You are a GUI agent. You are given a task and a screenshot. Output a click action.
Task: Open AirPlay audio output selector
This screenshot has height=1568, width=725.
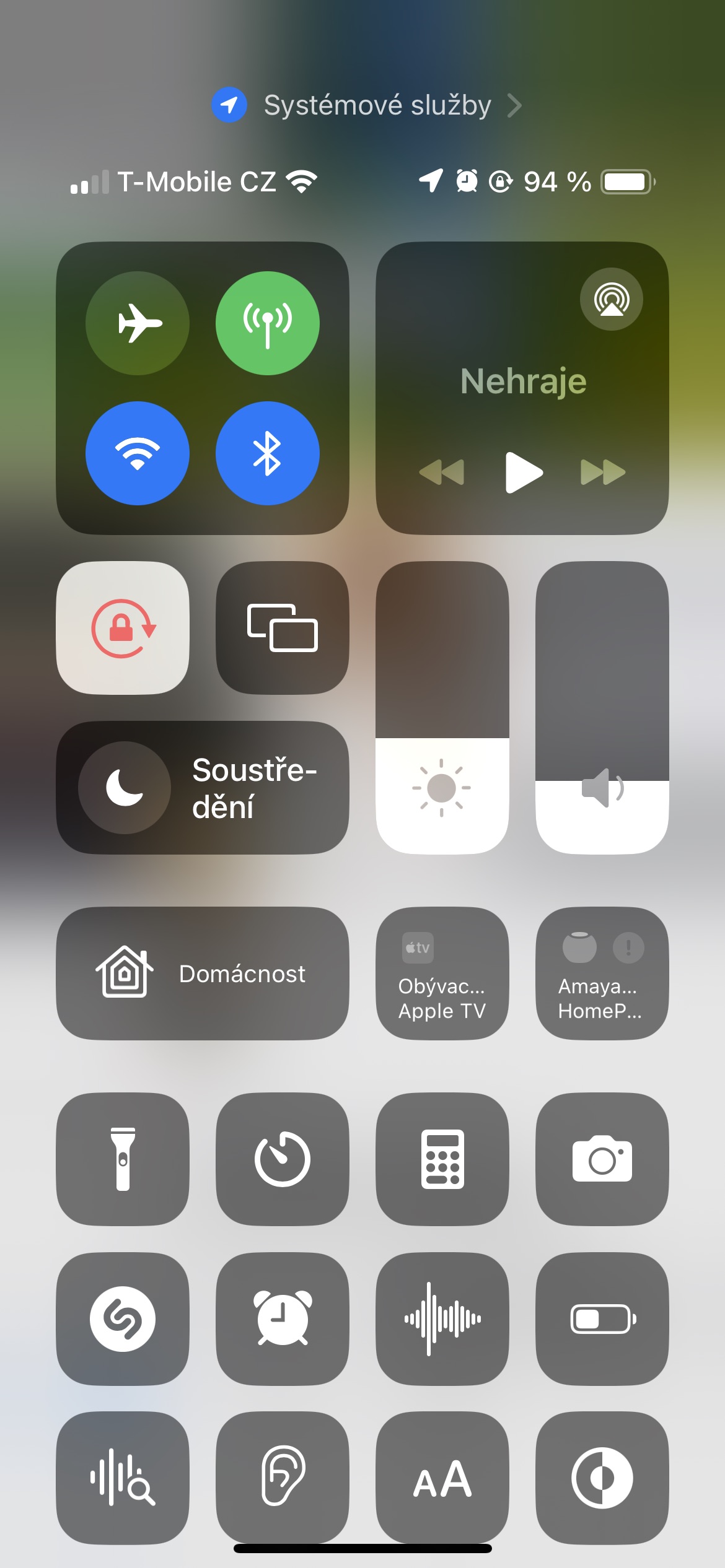[x=612, y=299]
